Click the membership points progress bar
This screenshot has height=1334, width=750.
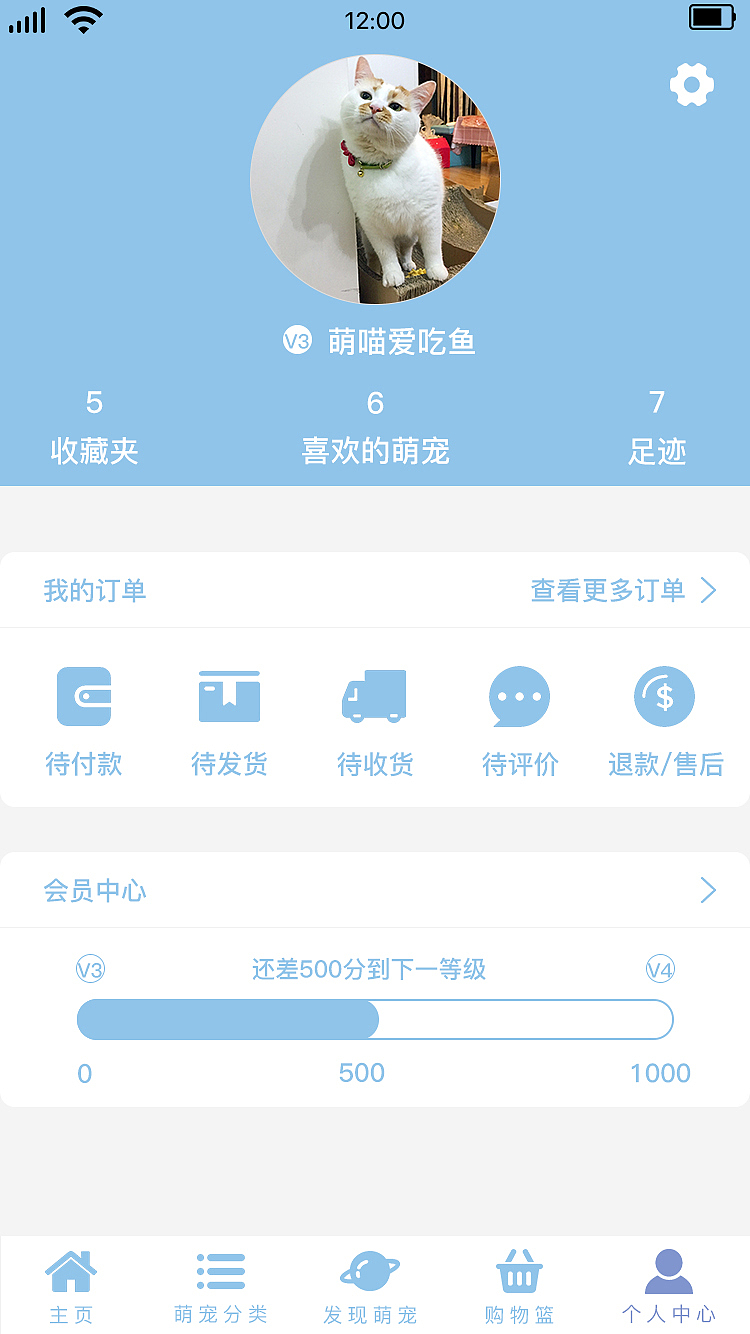tap(375, 1019)
